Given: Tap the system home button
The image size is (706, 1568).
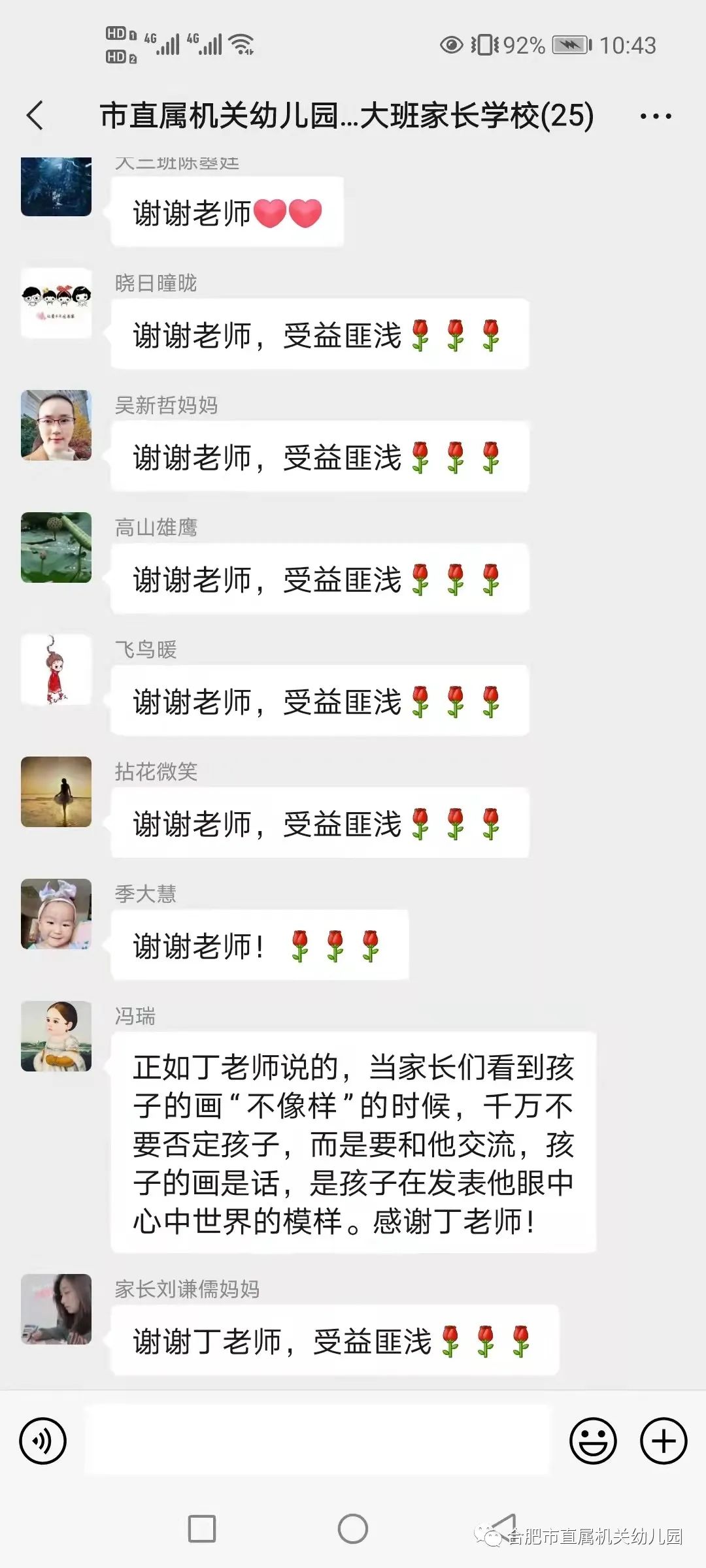Looking at the screenshot, I should (353, 1529).
